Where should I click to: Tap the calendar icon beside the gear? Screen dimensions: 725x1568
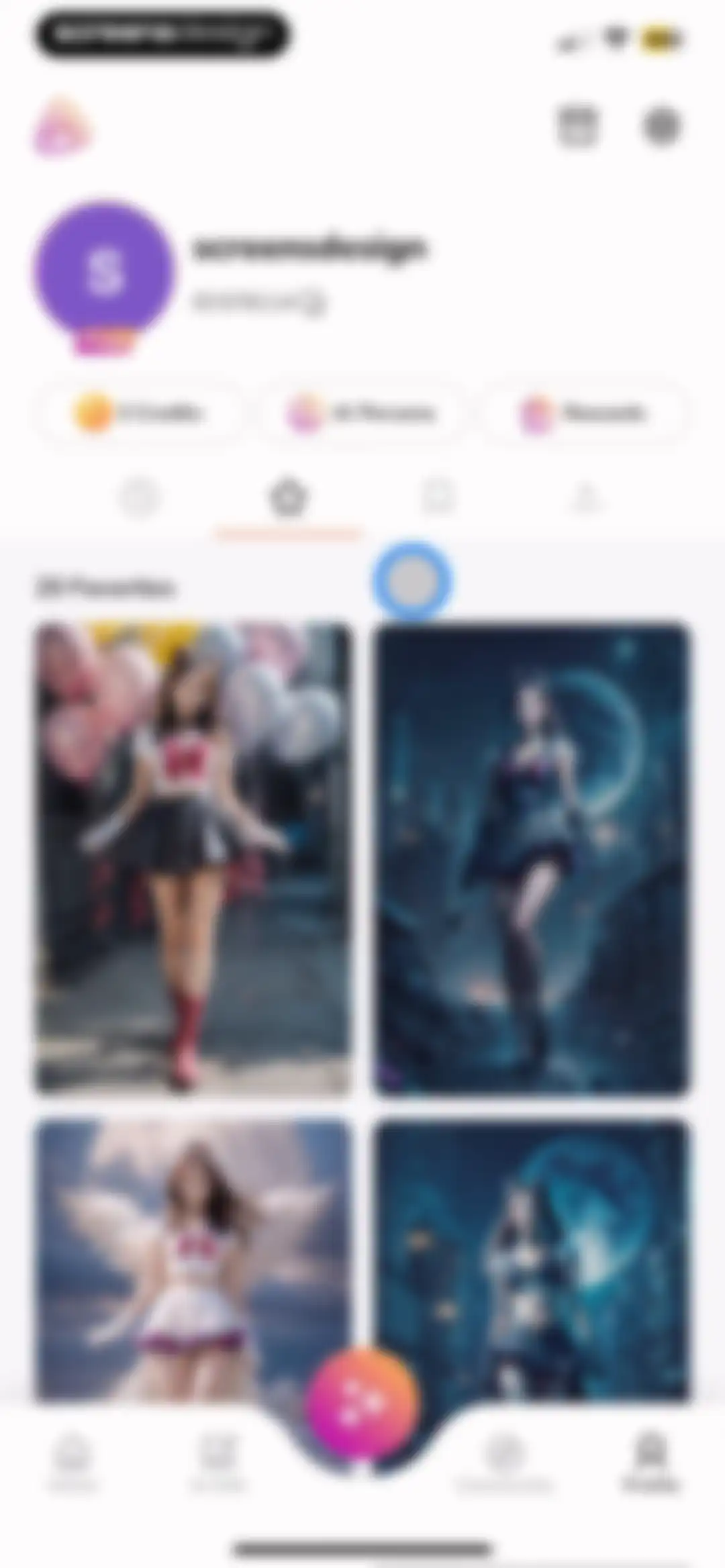(x=577, y=126)
